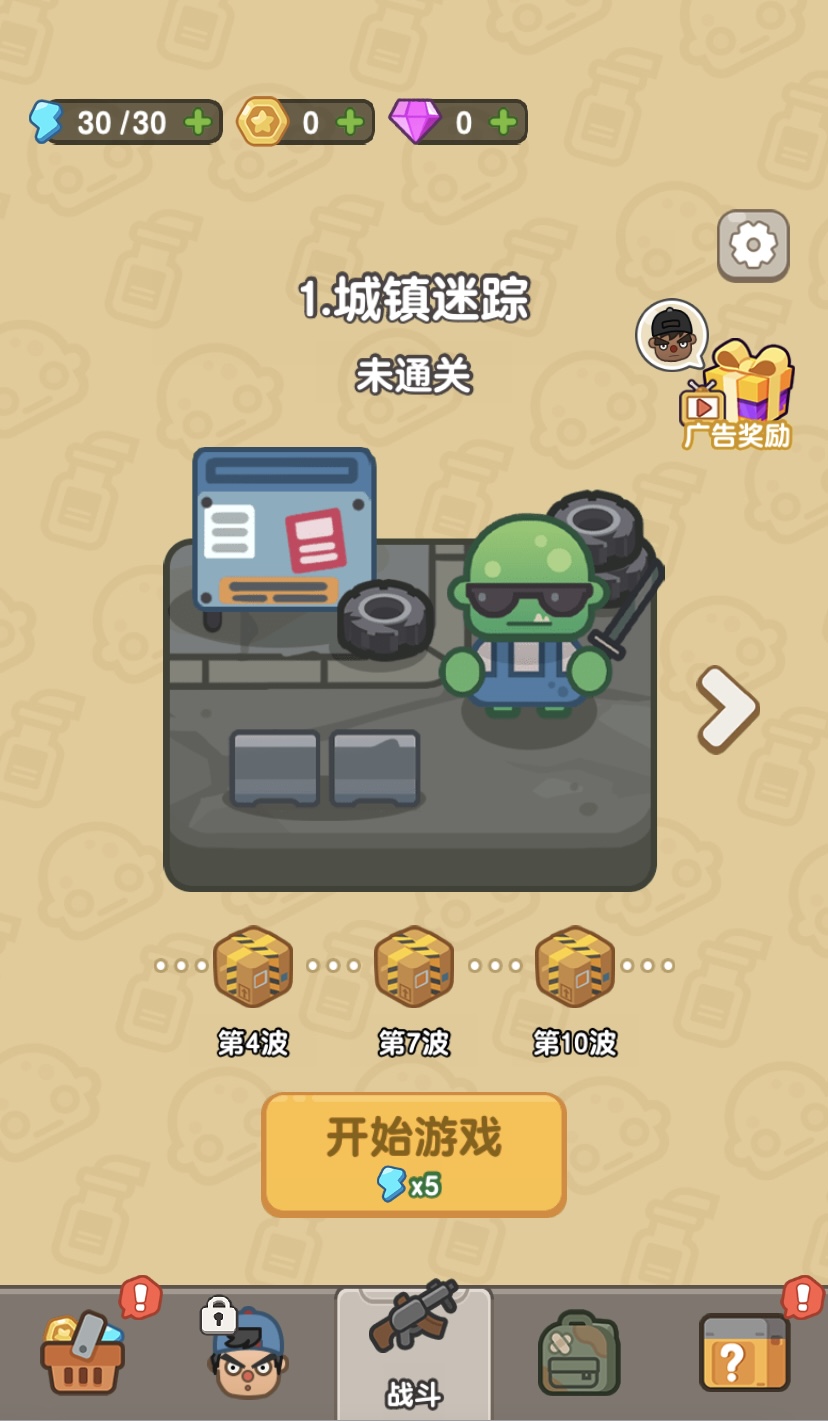828x1421 pixels.
Task: Open the 第4波 reward crate
Action: (253, 967)
